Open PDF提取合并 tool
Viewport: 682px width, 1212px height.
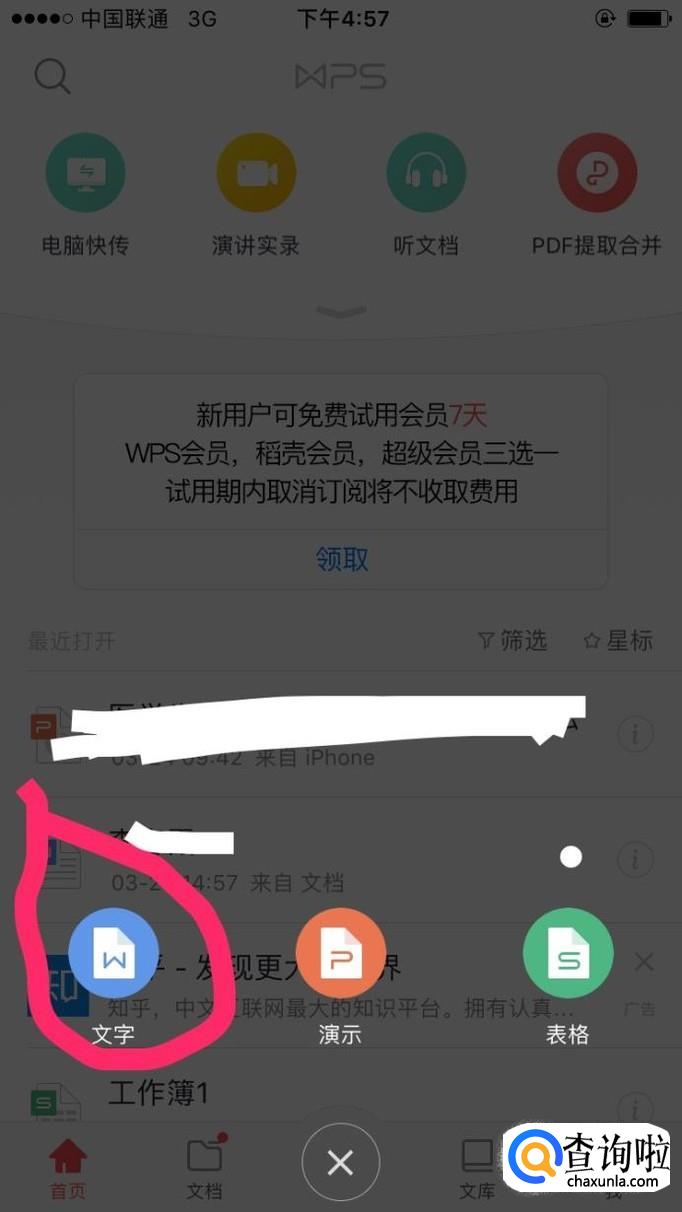(x=597, y=173)
